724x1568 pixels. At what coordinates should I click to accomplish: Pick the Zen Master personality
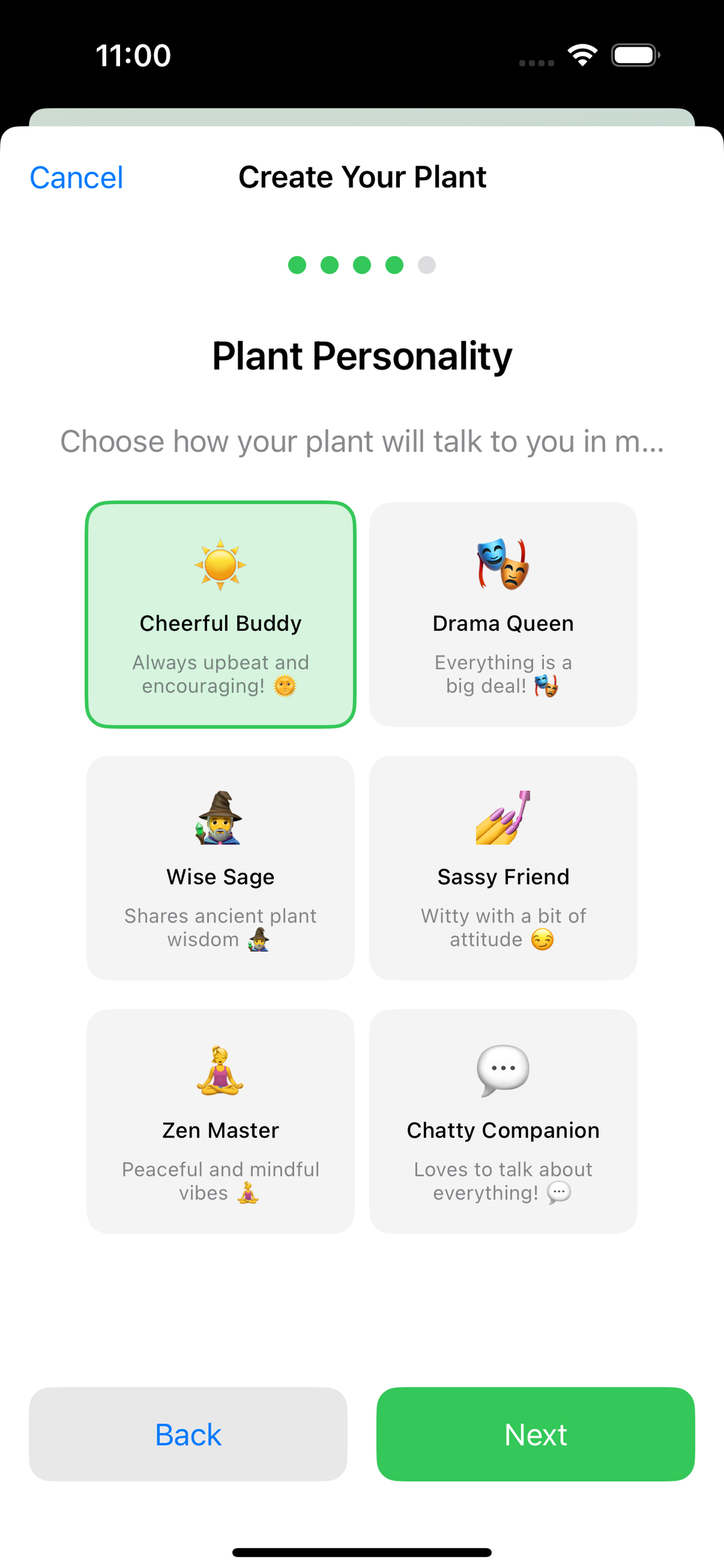[220, 1122]
